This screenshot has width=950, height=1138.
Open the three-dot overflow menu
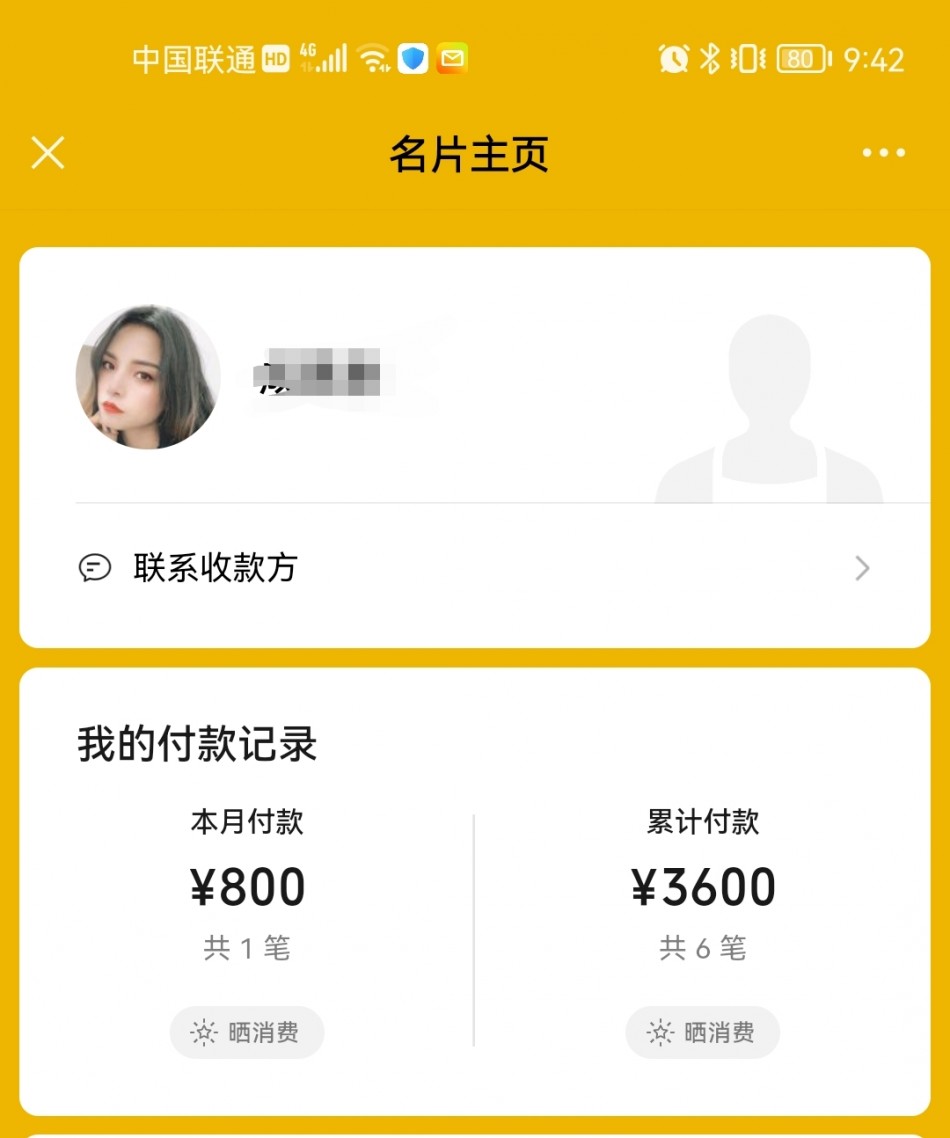click(884, 153)
